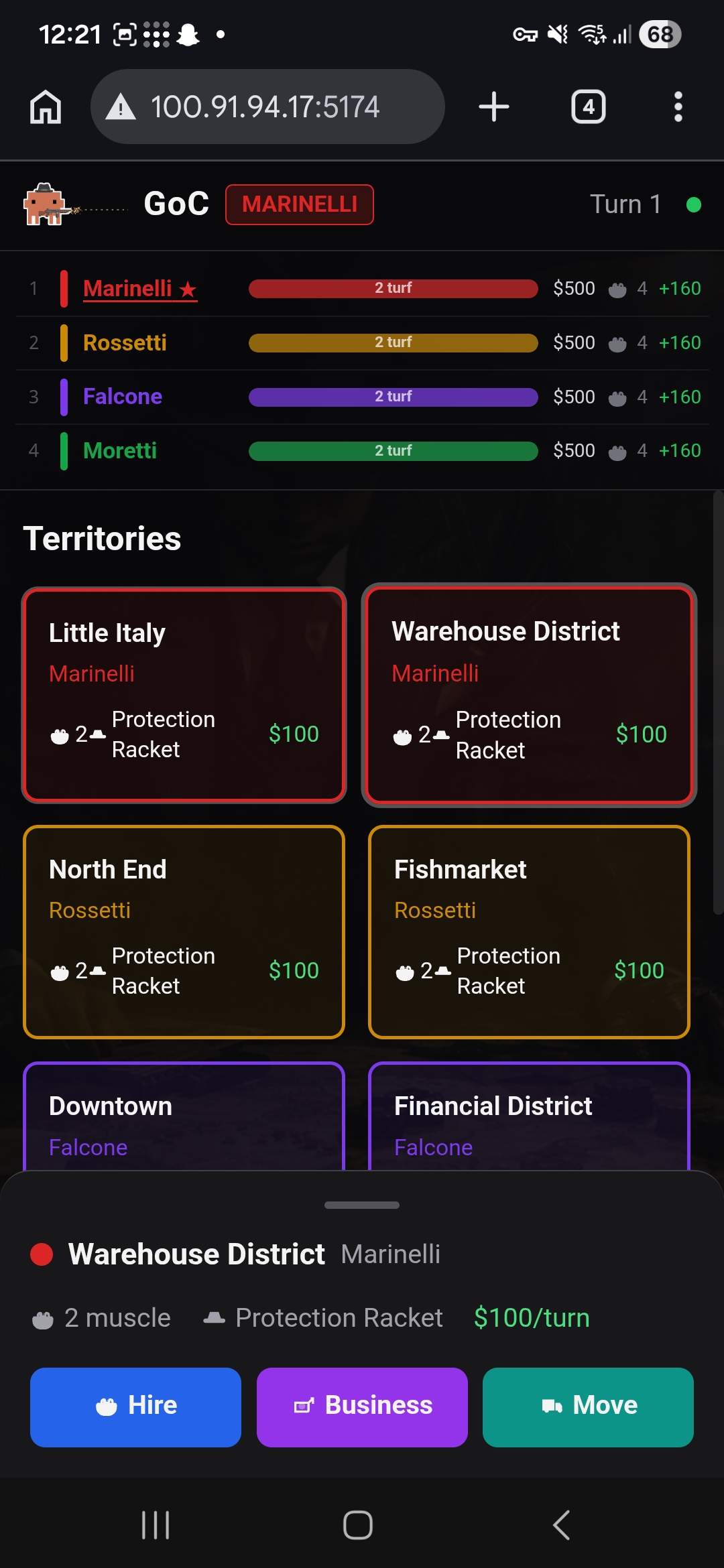Click the gangster avatar in the game header

(47, 204)
